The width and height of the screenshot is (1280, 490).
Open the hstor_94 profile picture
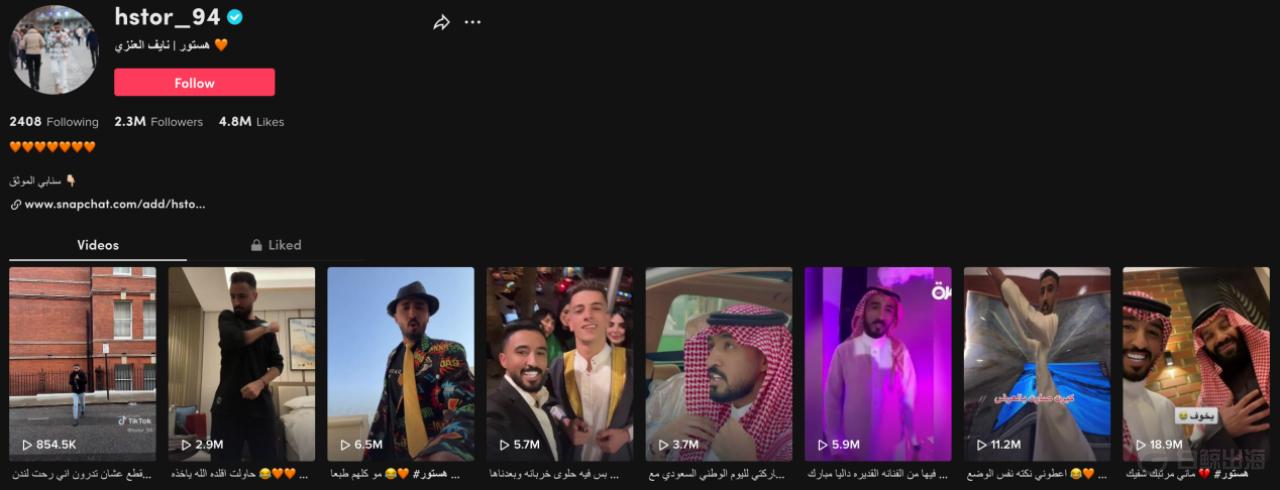click(x=54, y=50)
